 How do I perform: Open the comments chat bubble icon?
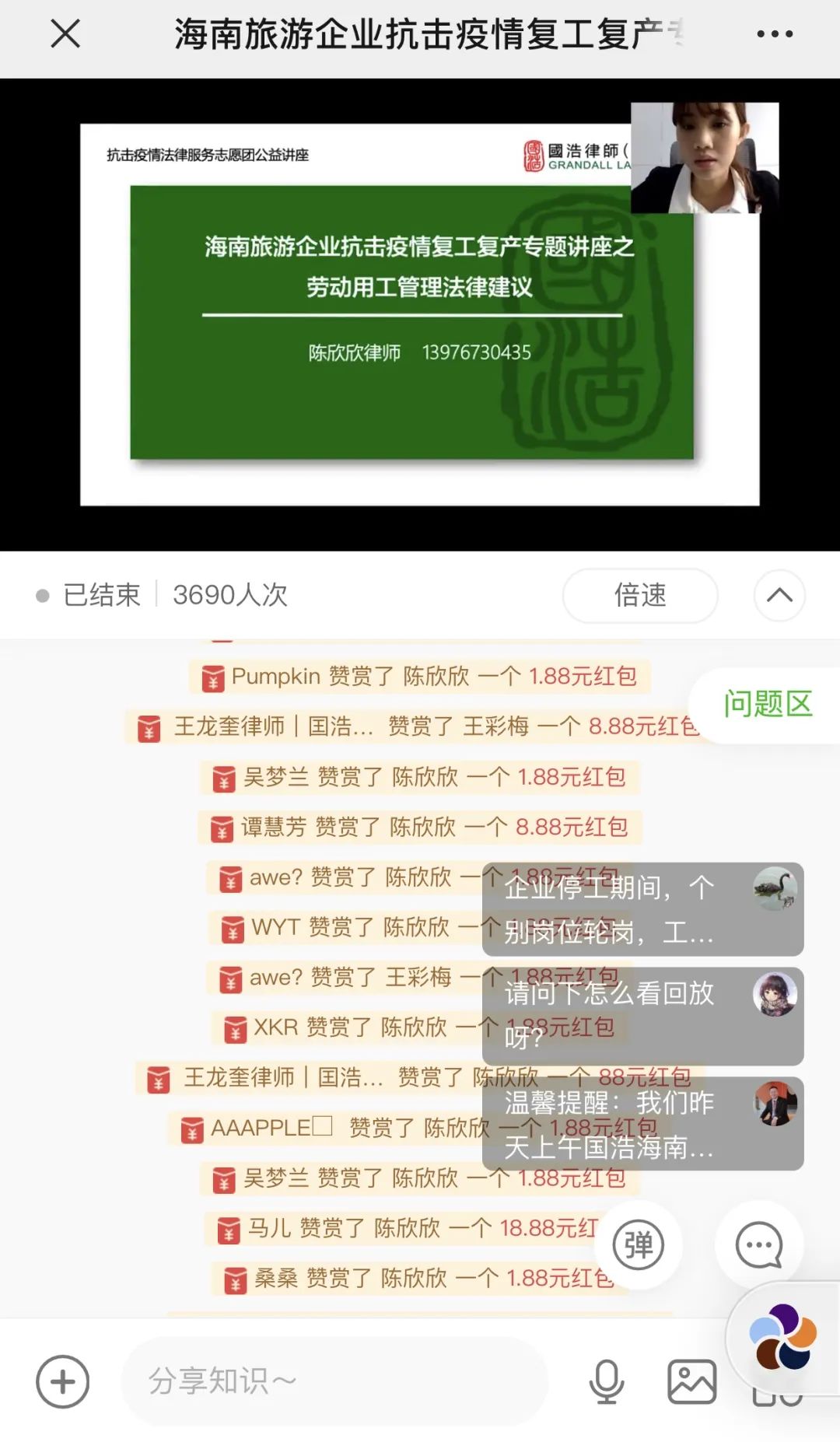(x=759, y=1246)
